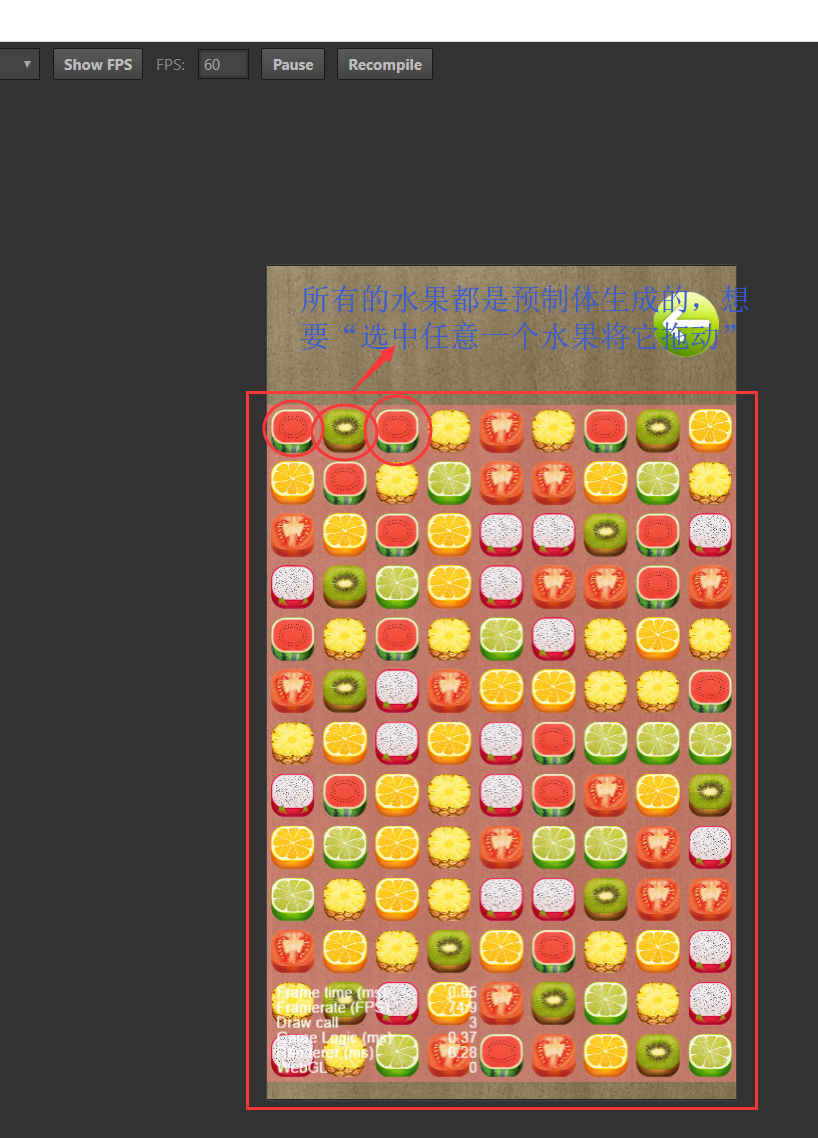Pause the game preview
The height and width of the screenshot is (1138, 818).
click(x=293, y=64)
